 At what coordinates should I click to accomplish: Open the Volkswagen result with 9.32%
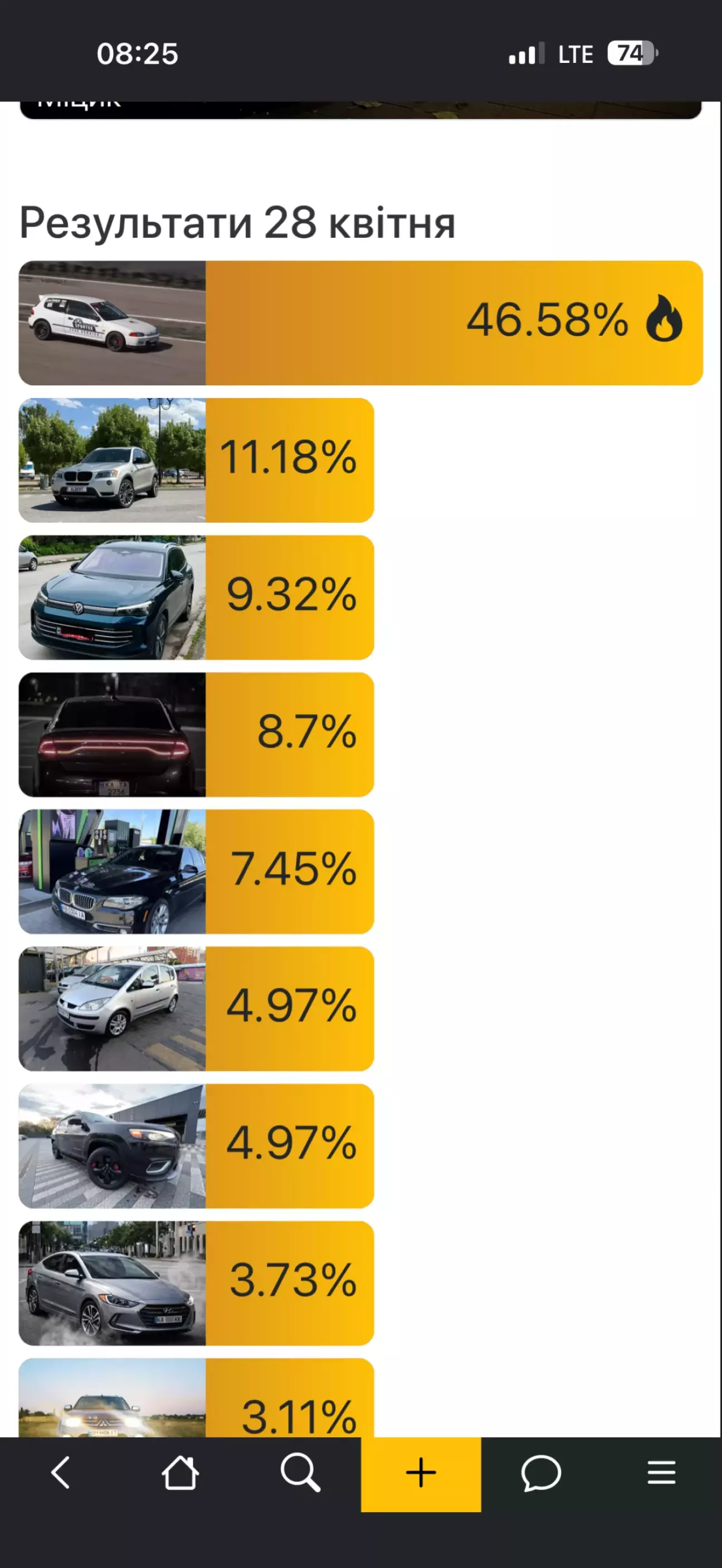point(196,597)
